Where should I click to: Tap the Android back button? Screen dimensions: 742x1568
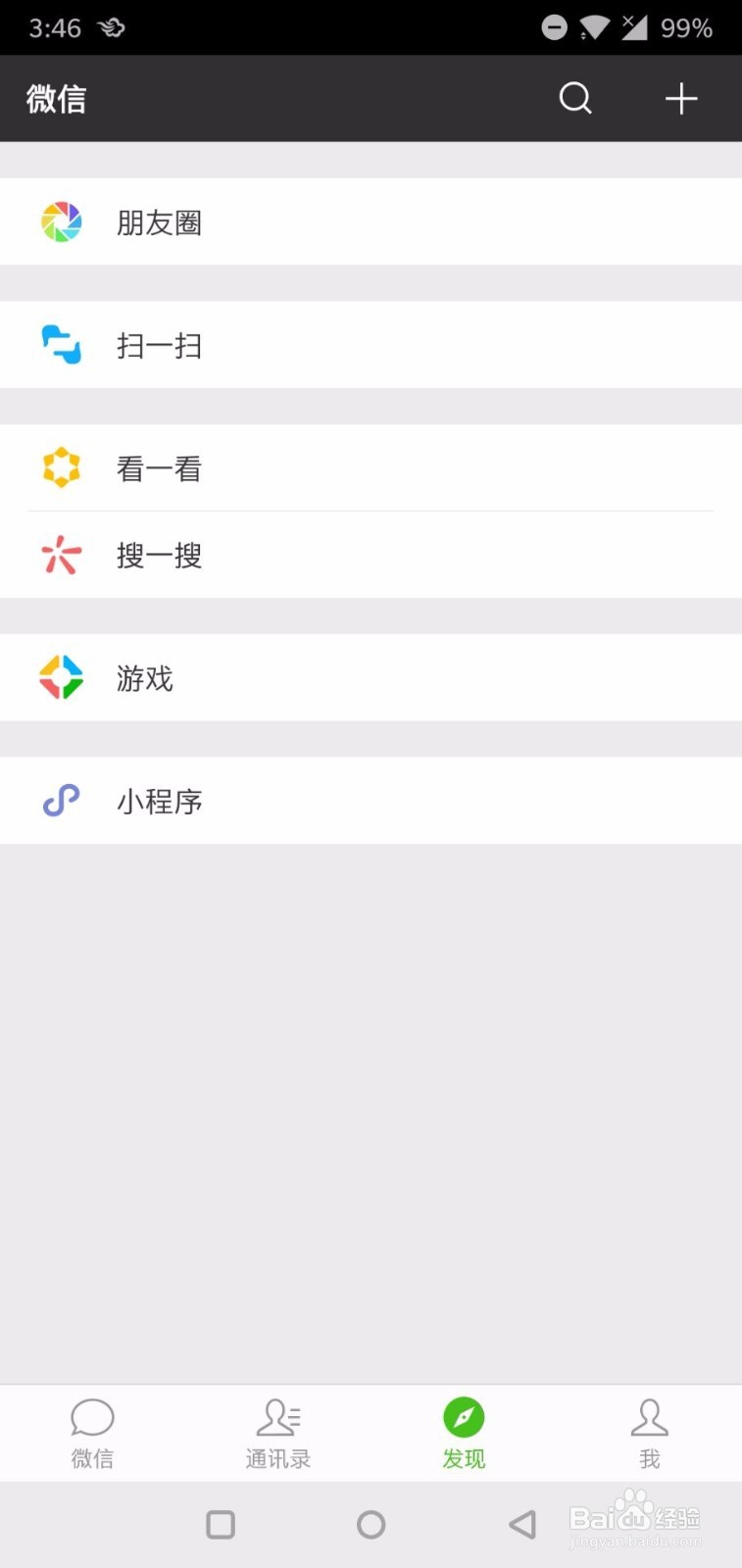(x=520, y=1524)
